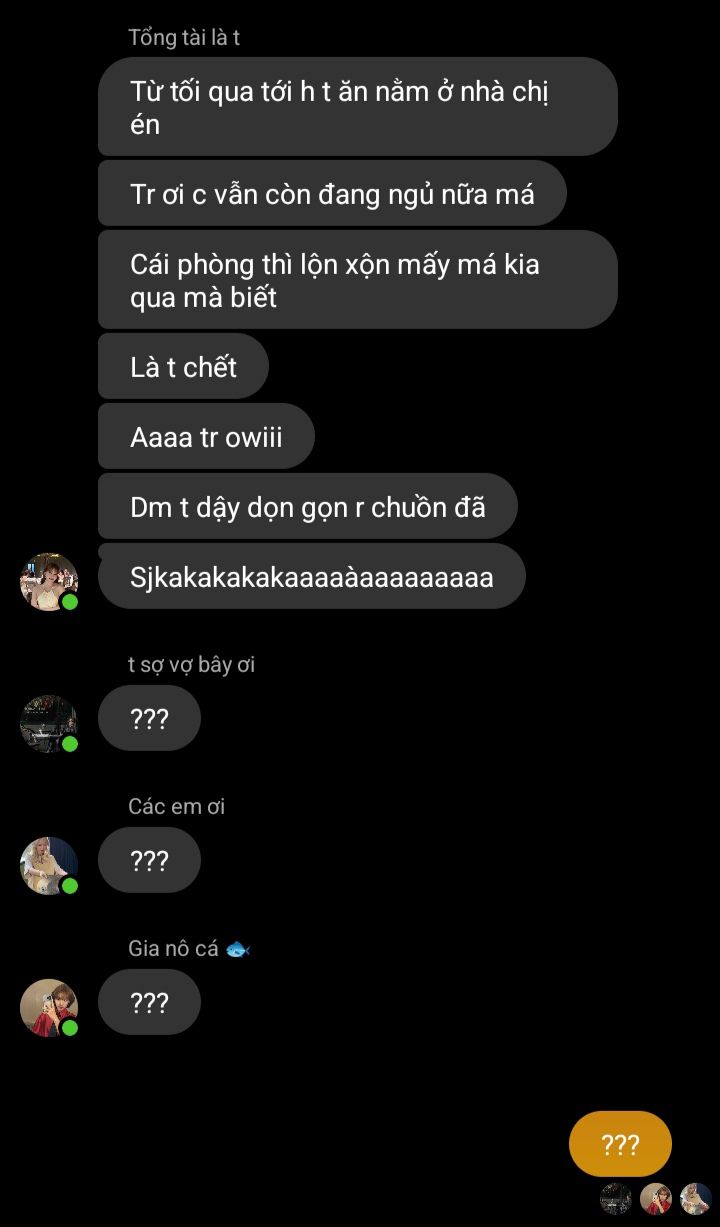Viewport: 720px width, 1227px height.
Task: Open t sợ vợ bây ơi's avatar
Action: tap(48, 723)
